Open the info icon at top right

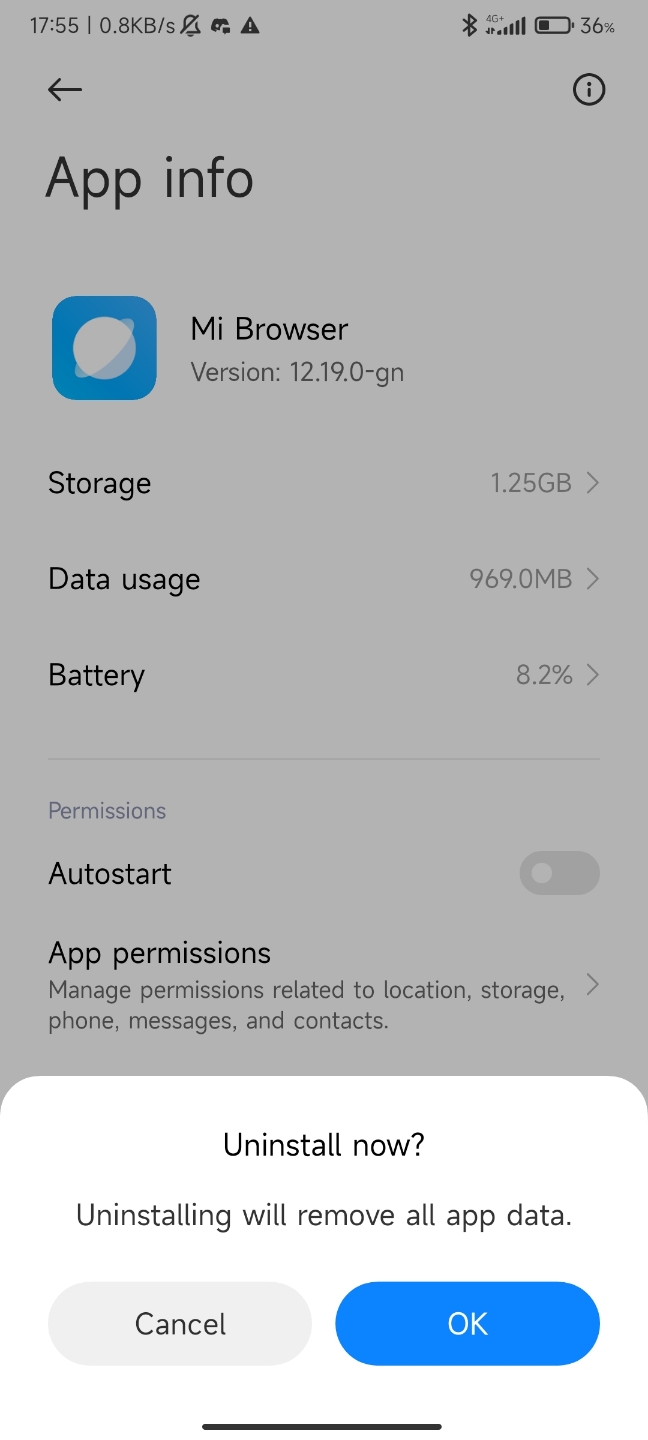pyautogui.click(x=589, y=90)
